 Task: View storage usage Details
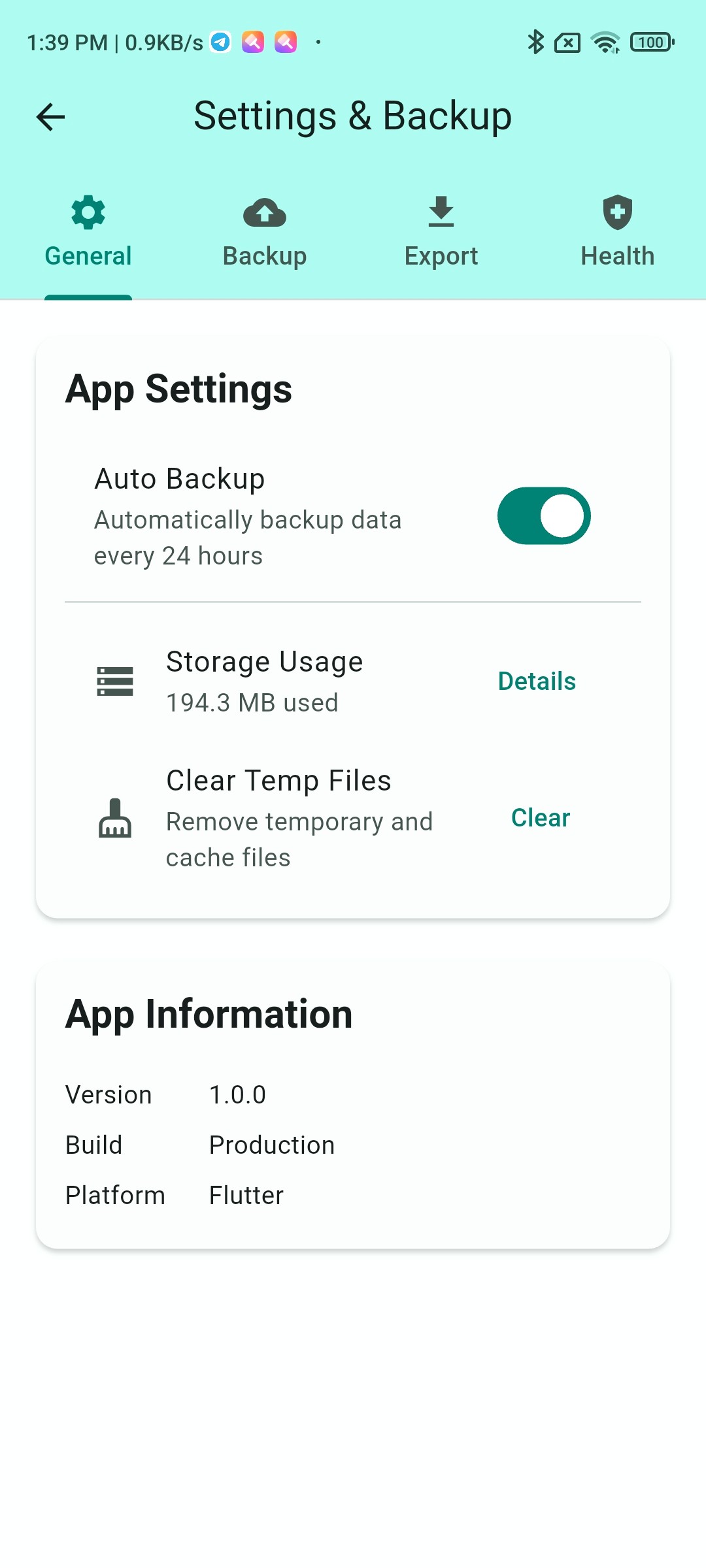(536, 681)
